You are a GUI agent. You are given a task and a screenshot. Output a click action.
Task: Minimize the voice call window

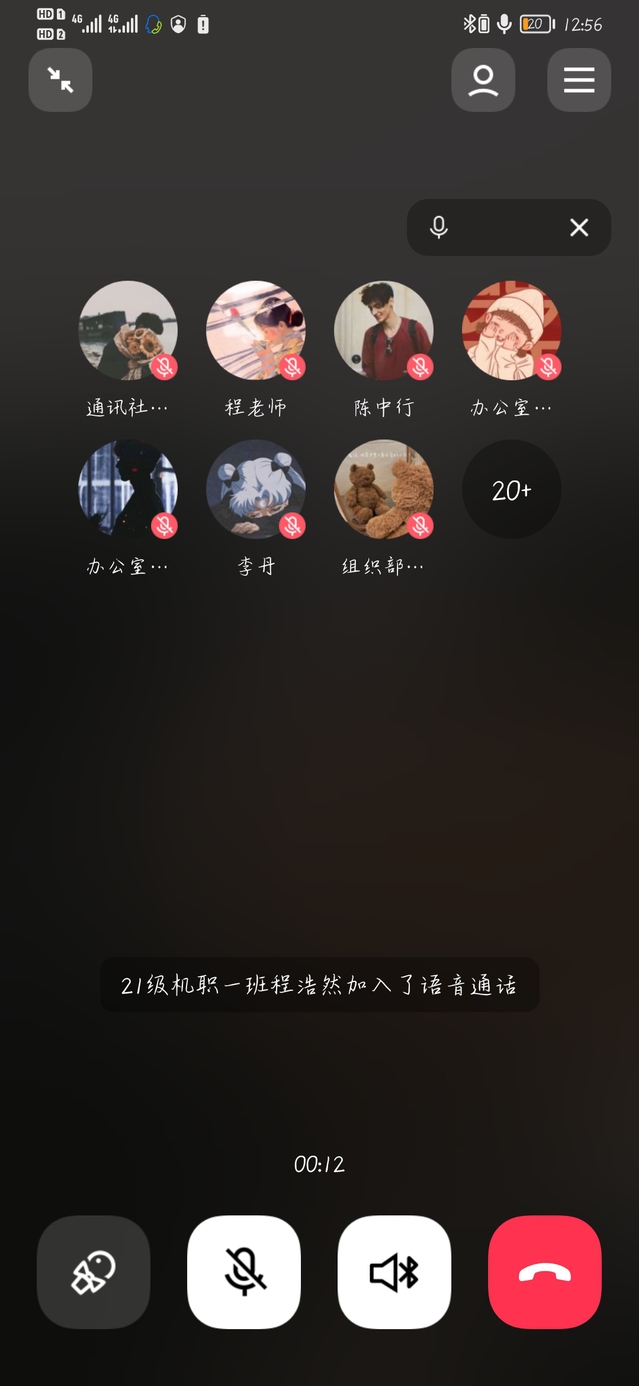click(x=60, y=80)
